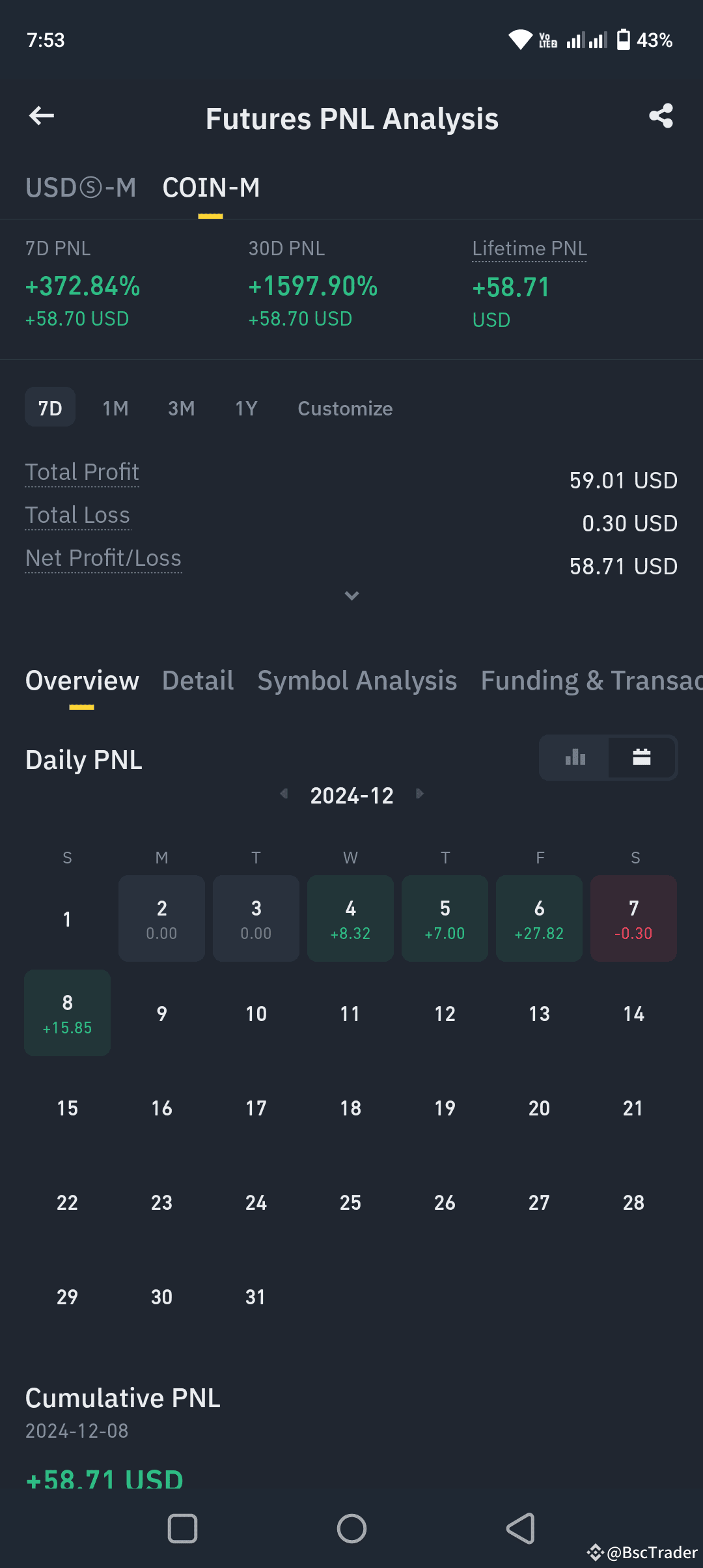Select December 7 with the -0.30 loss
The image size is (703, 1568).
pyautogui.click(x=633, y=918)
